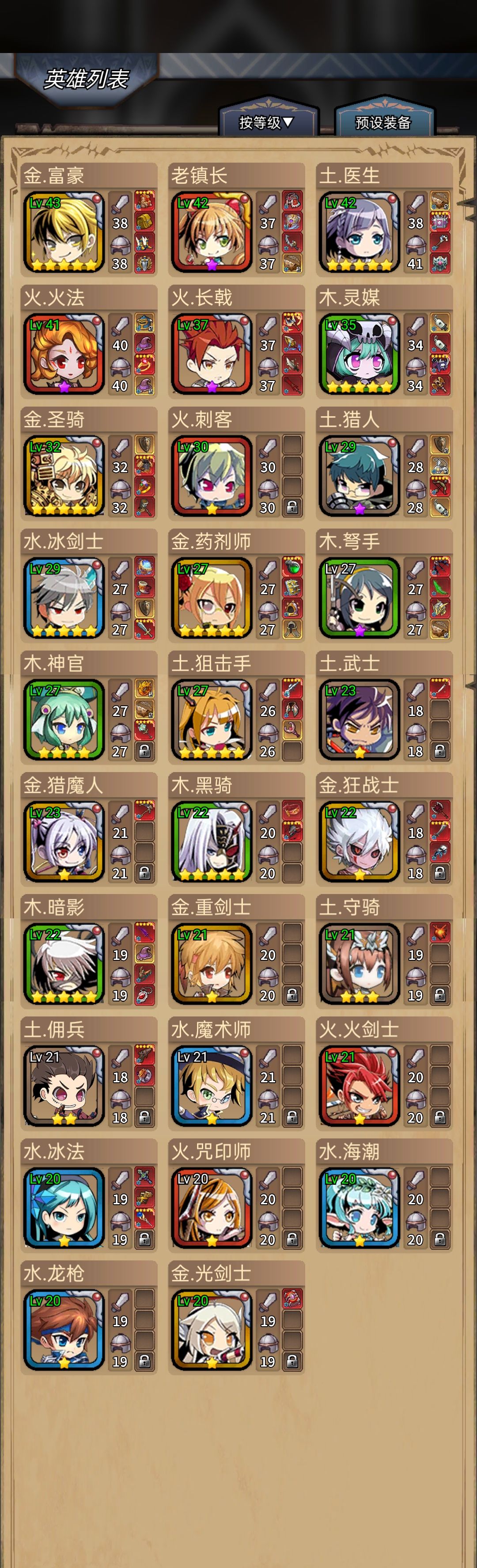View hero 土.医生
Image resolution: width=477 pixels, height=1568 pixels.
point(385,220)
